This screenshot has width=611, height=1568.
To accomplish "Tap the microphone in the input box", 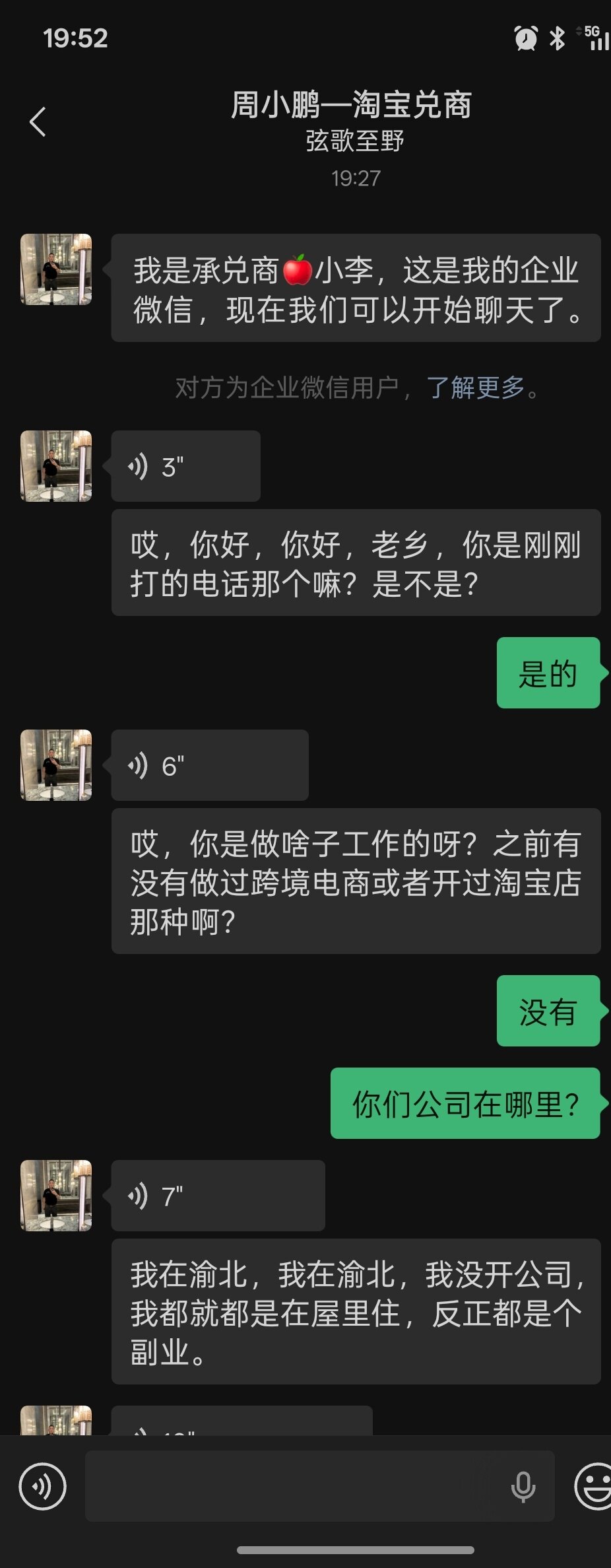I will click(x=523, y=1486).
